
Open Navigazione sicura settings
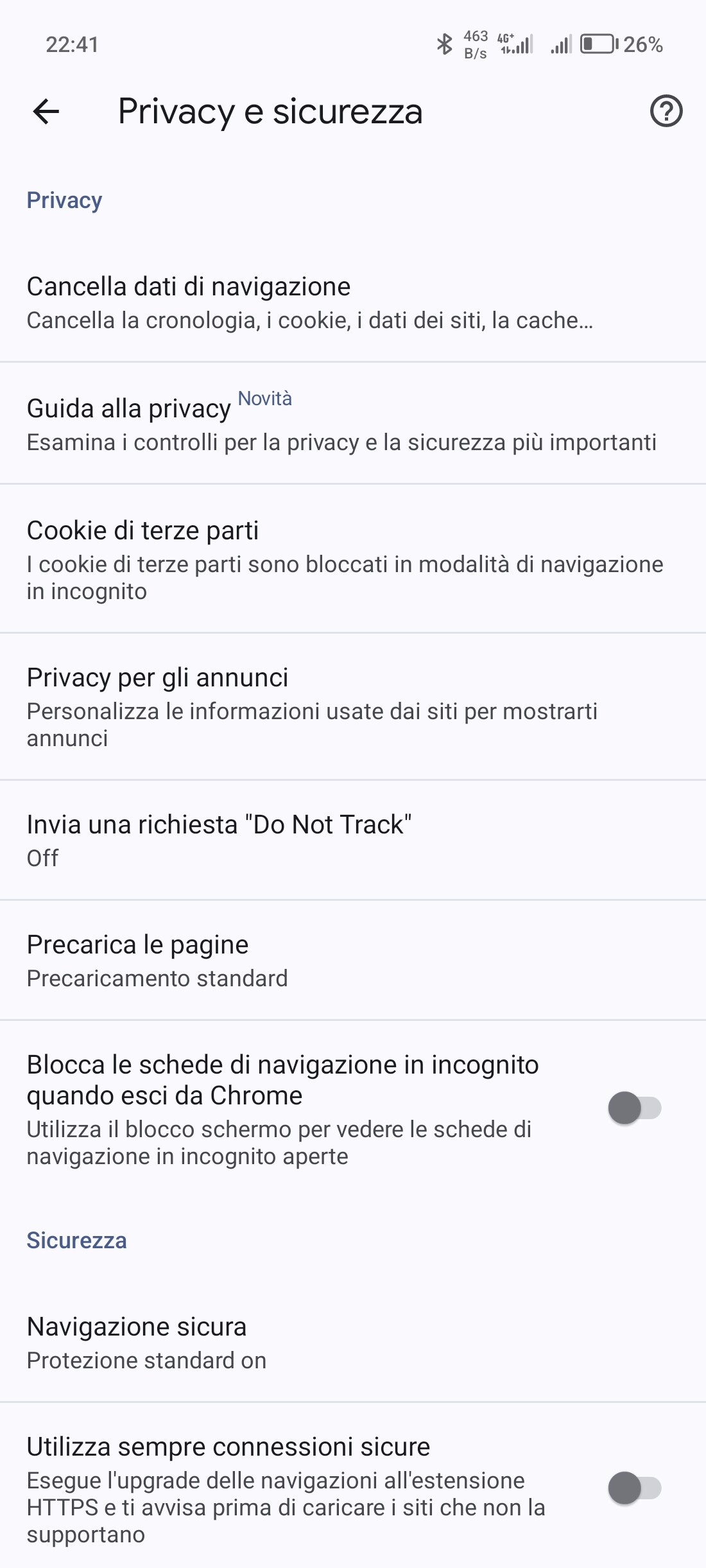[353, 1342]
